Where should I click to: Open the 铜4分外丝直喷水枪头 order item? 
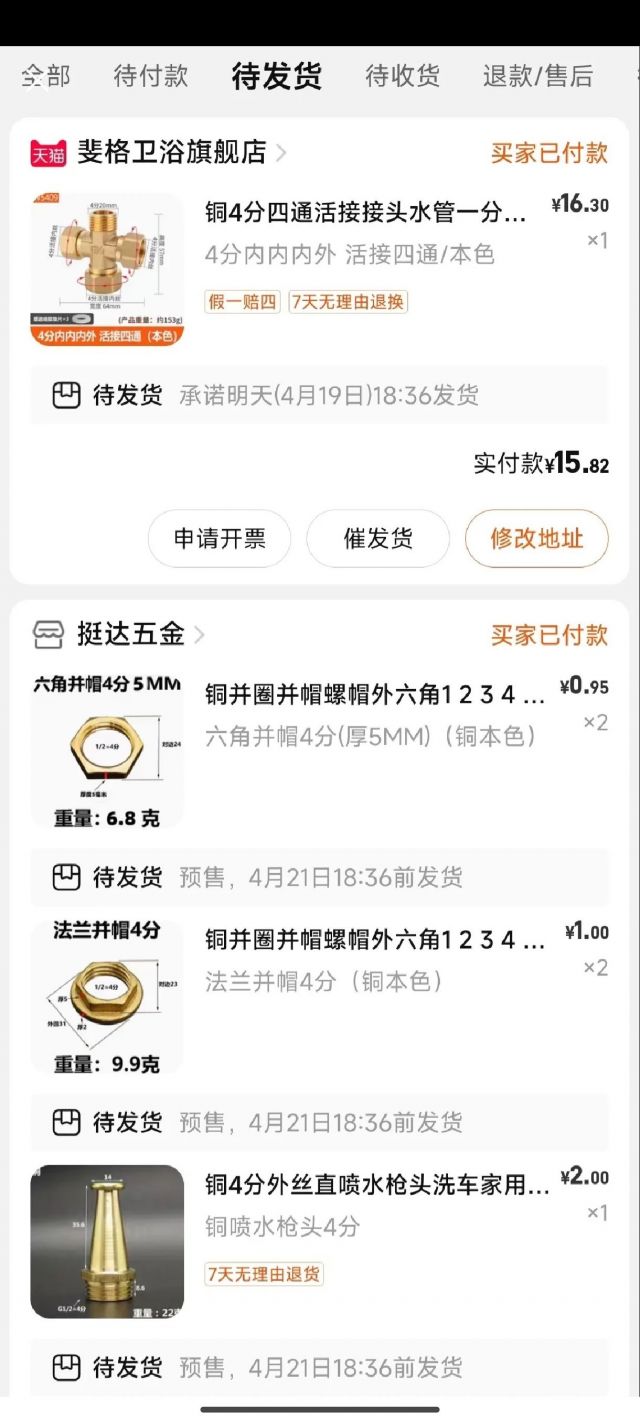[377, 1187]
